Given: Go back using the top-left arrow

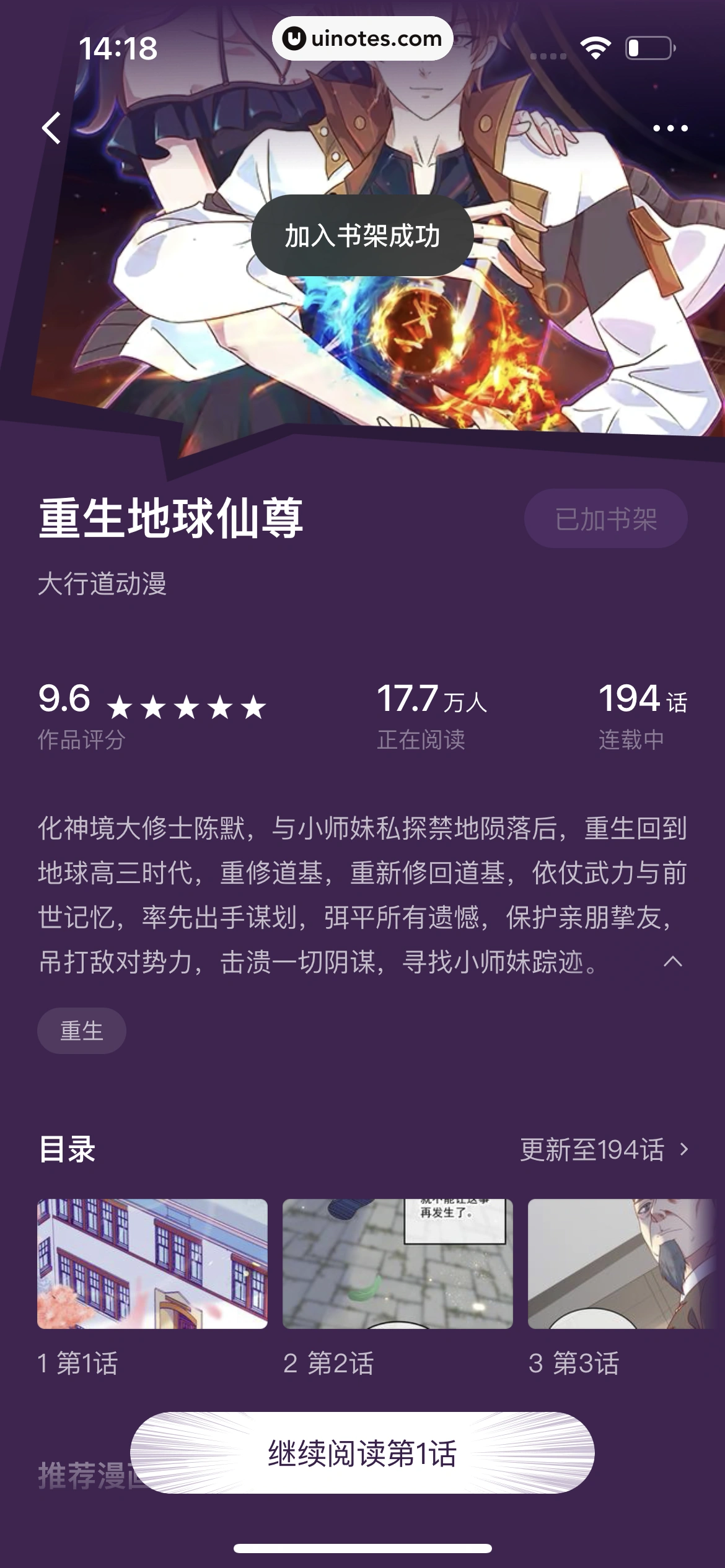Looking at the screenshot, I should click(x=52, y=128).
